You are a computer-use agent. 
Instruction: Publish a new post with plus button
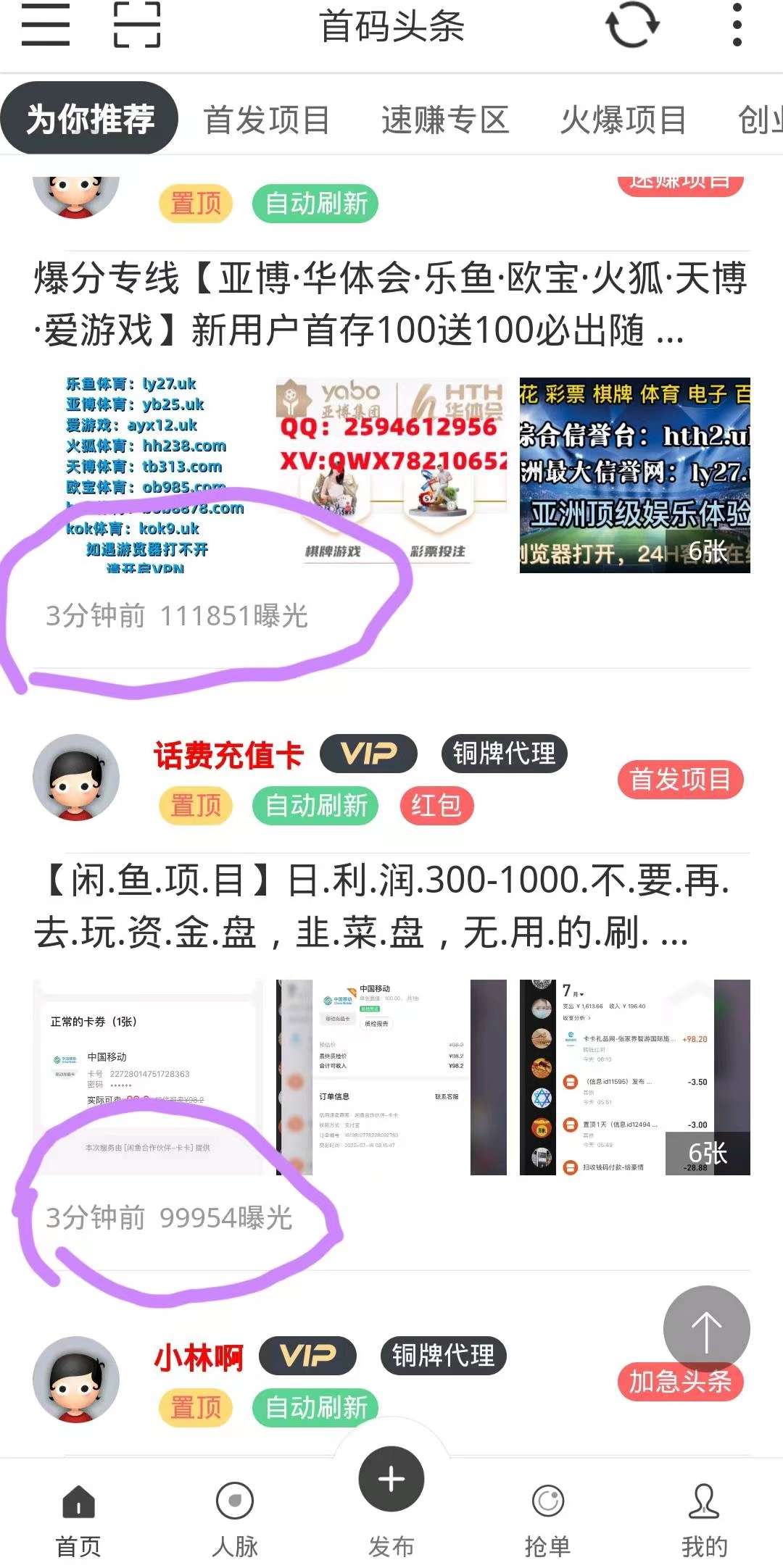point(391,1480)
